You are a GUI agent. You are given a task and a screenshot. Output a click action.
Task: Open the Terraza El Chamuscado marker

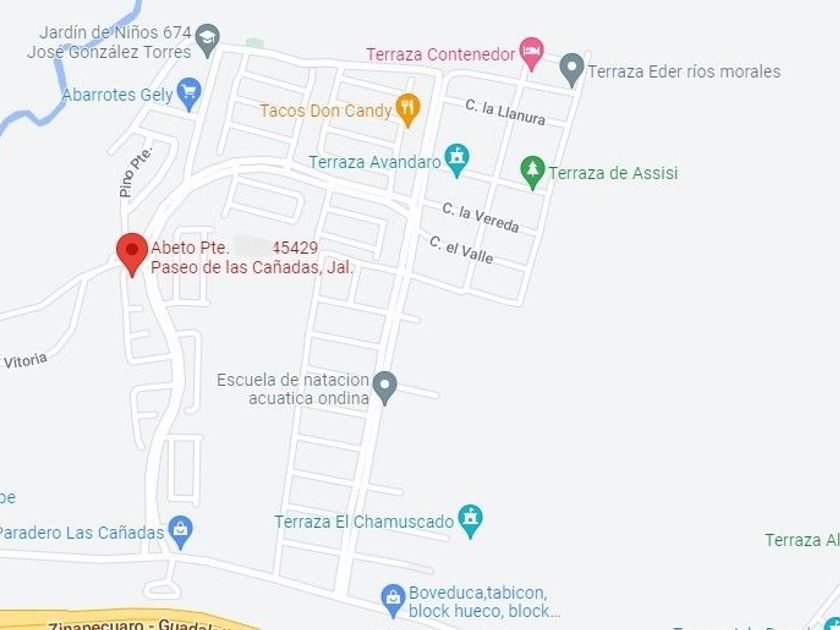(x=470, y=521)
